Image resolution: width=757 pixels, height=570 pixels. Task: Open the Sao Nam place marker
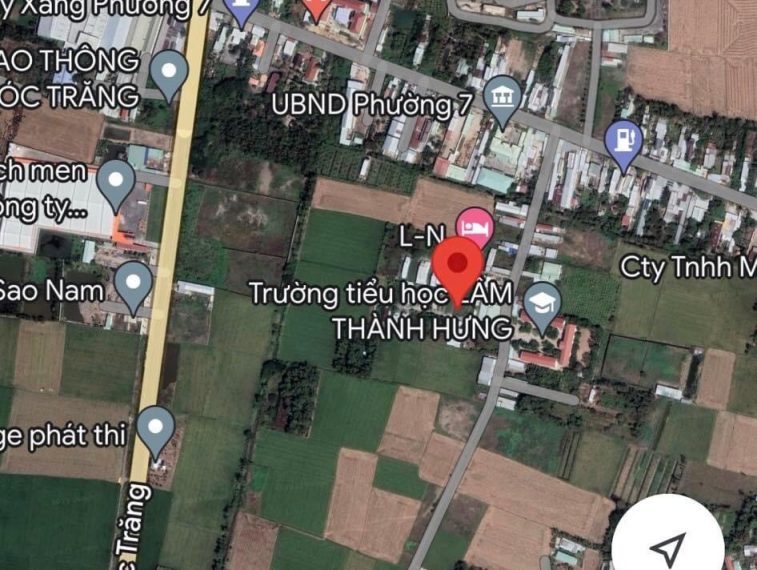tap(133, 283)
